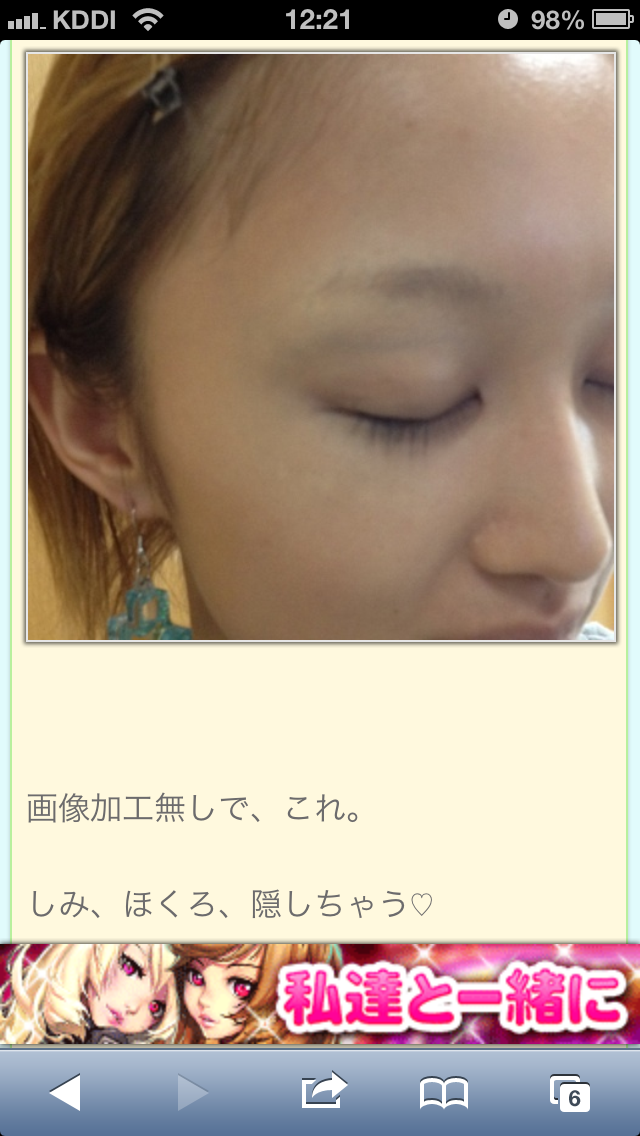Open the tab switcher showing 6 pages
Screen dimensions: 640x1136
point(569,1093)
